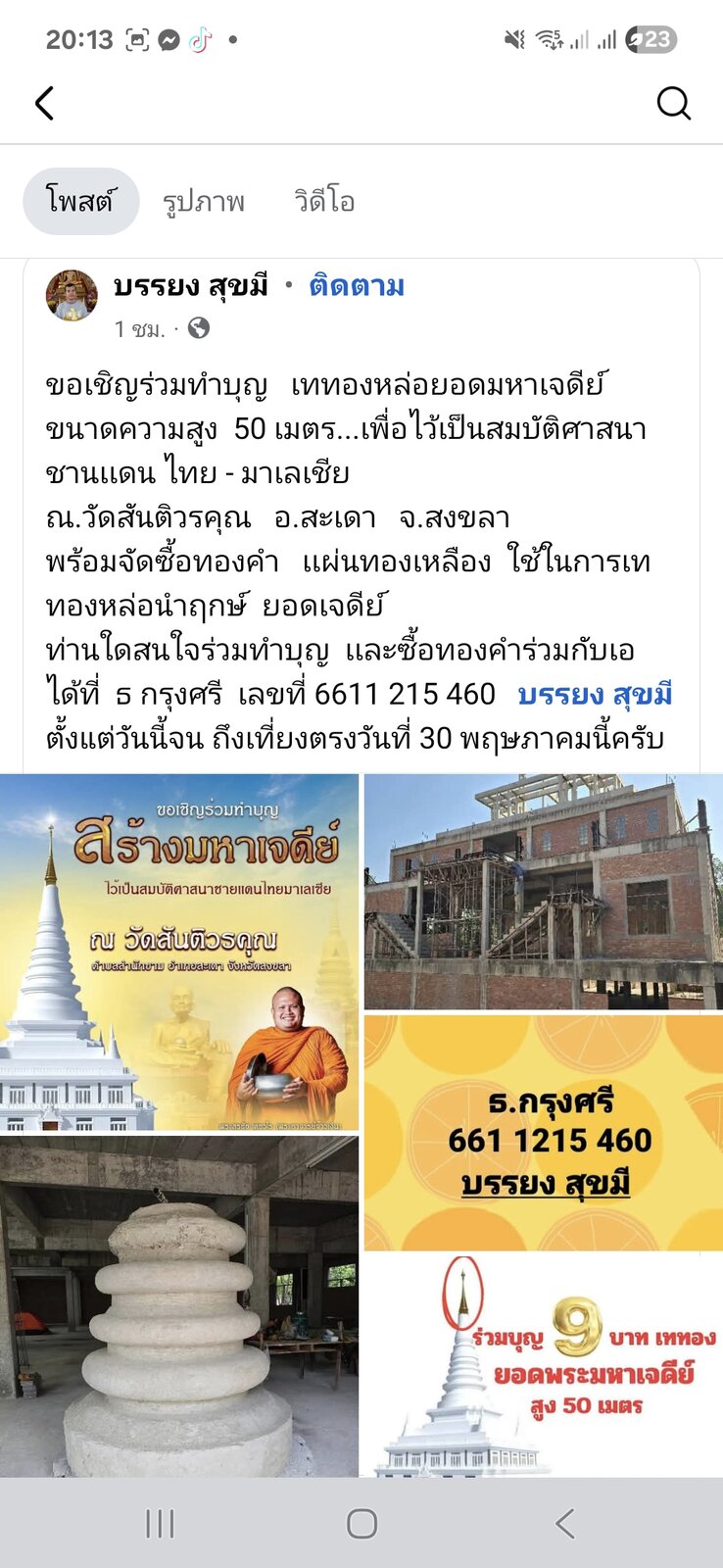Open recent apps from navigation bar
Image resolution: width=723 pixels, height=1568 pixels.
tap(160, 1523)
